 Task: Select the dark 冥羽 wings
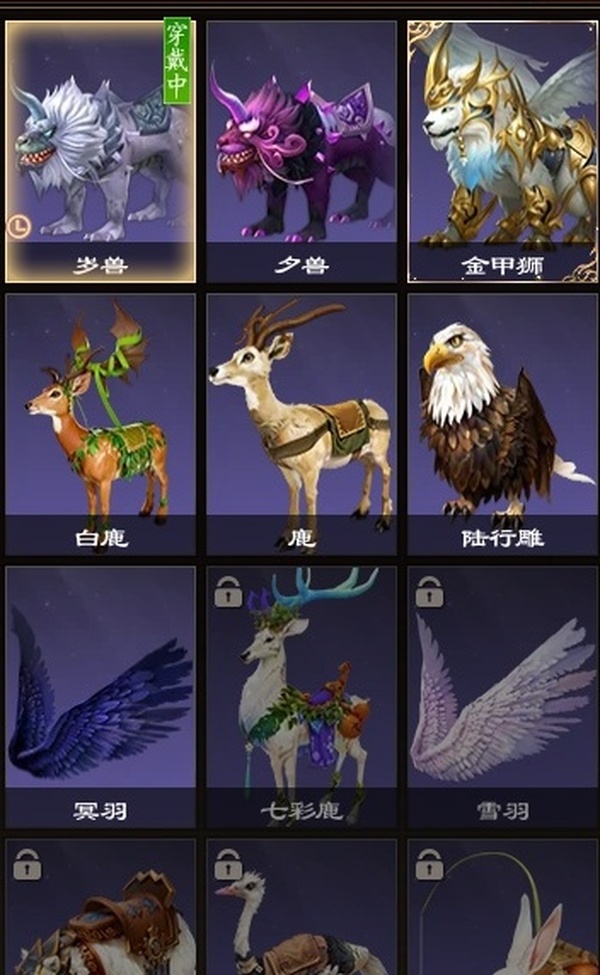(x=101, y=697)
